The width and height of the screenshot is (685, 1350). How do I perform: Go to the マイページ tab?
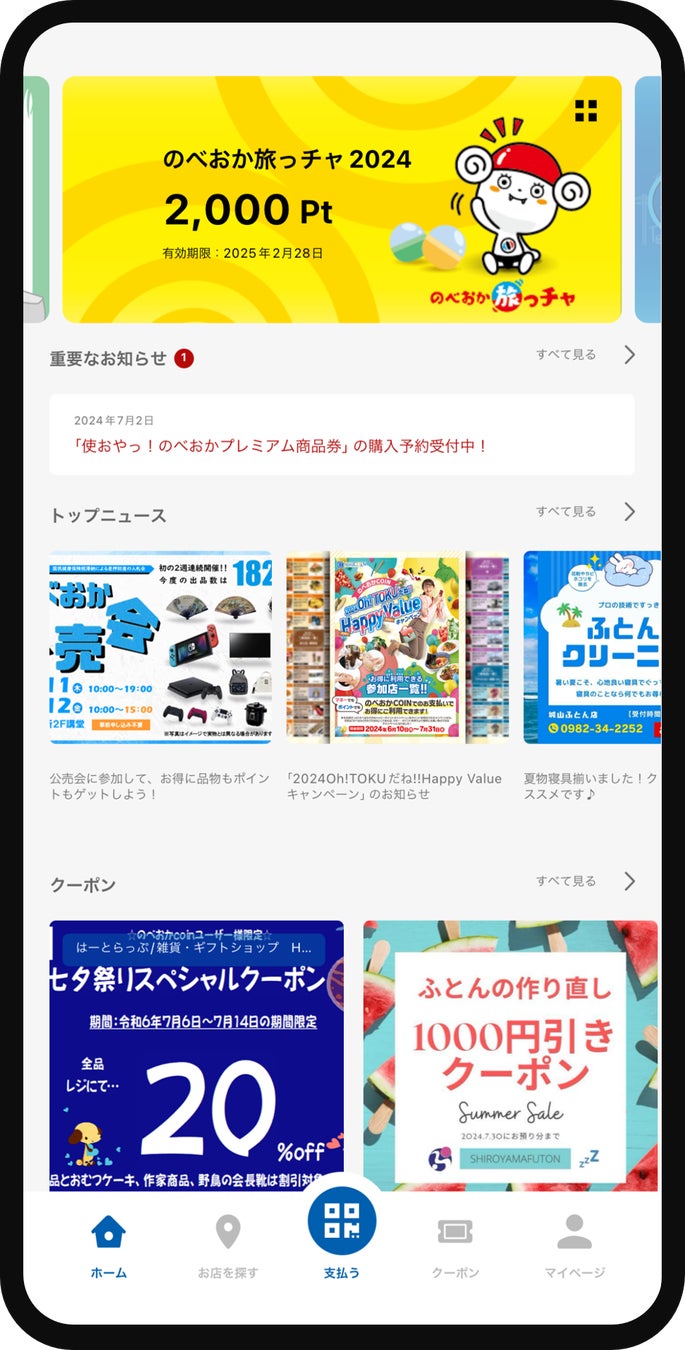[x=574, y=1245]
